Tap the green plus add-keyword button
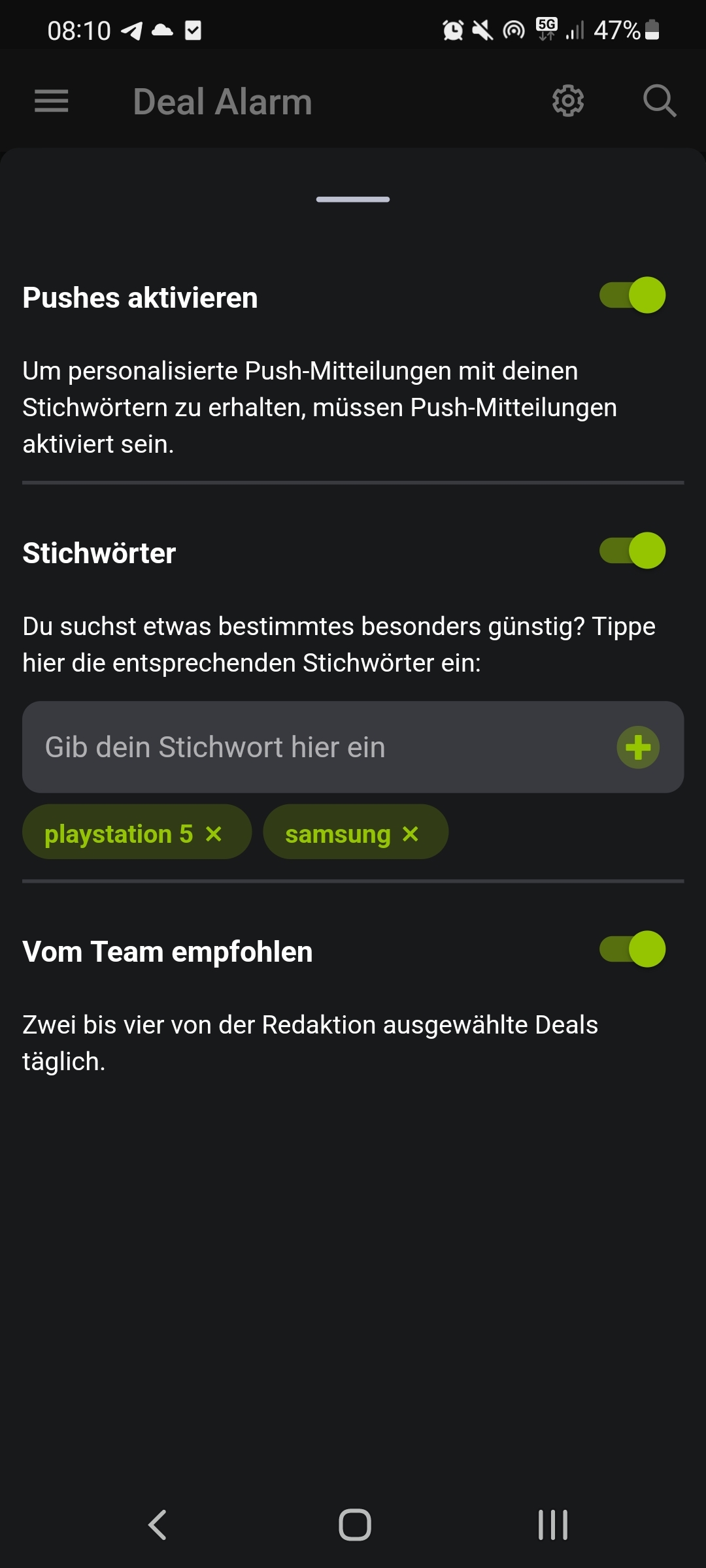The height and width of the screenshot is (1568, 706). click(638, 747)
